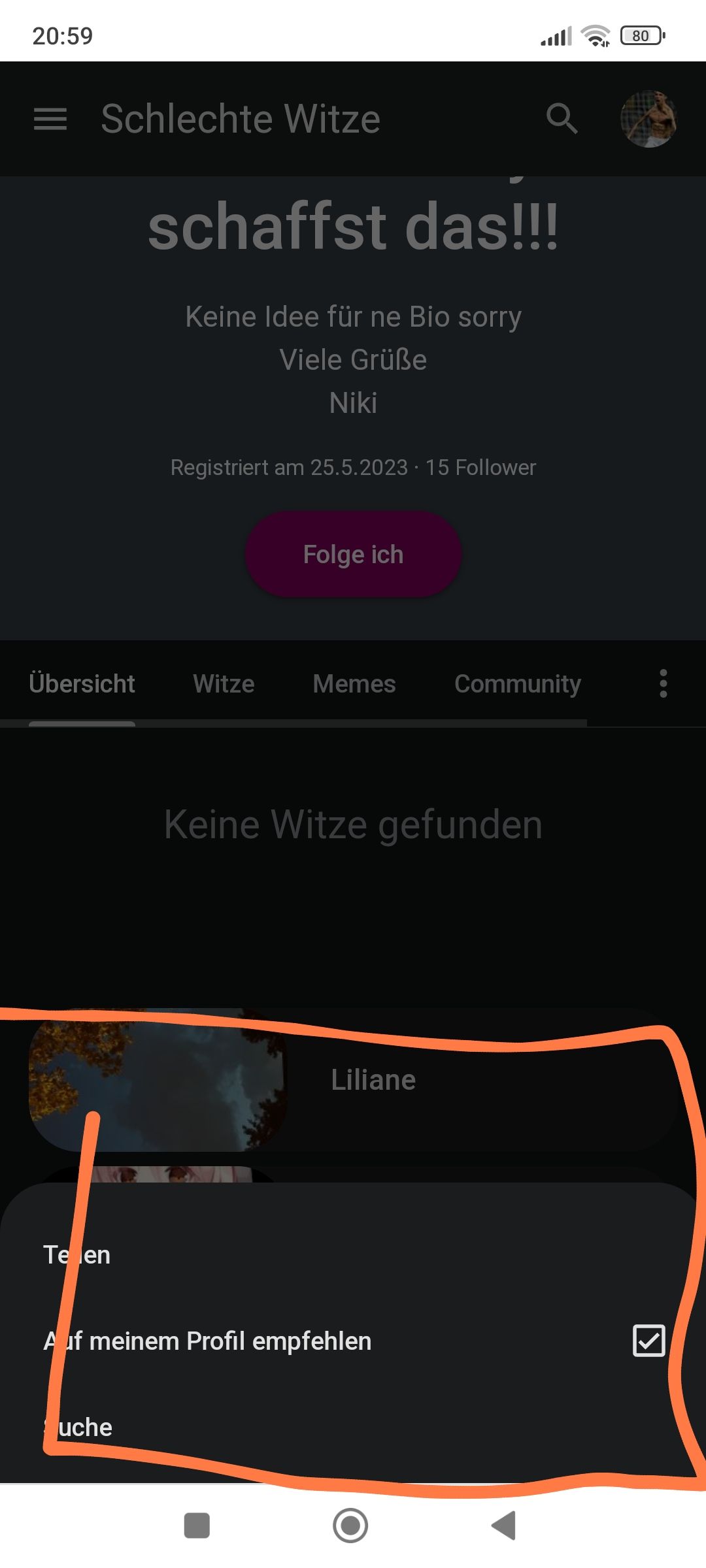Open the hamburger drawer menu

pyautogui.click(x=50, y=119)
